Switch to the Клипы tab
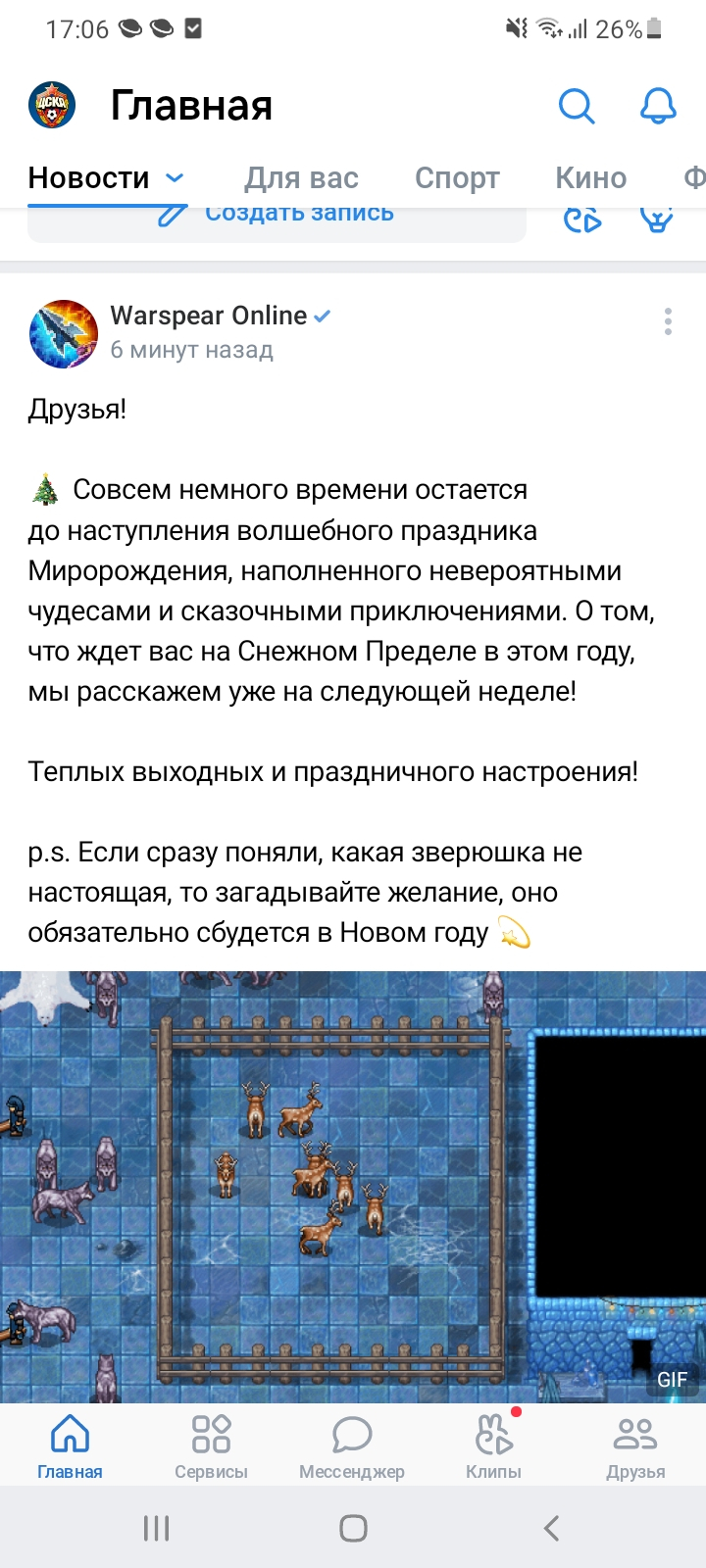 tap(493, 1446)
